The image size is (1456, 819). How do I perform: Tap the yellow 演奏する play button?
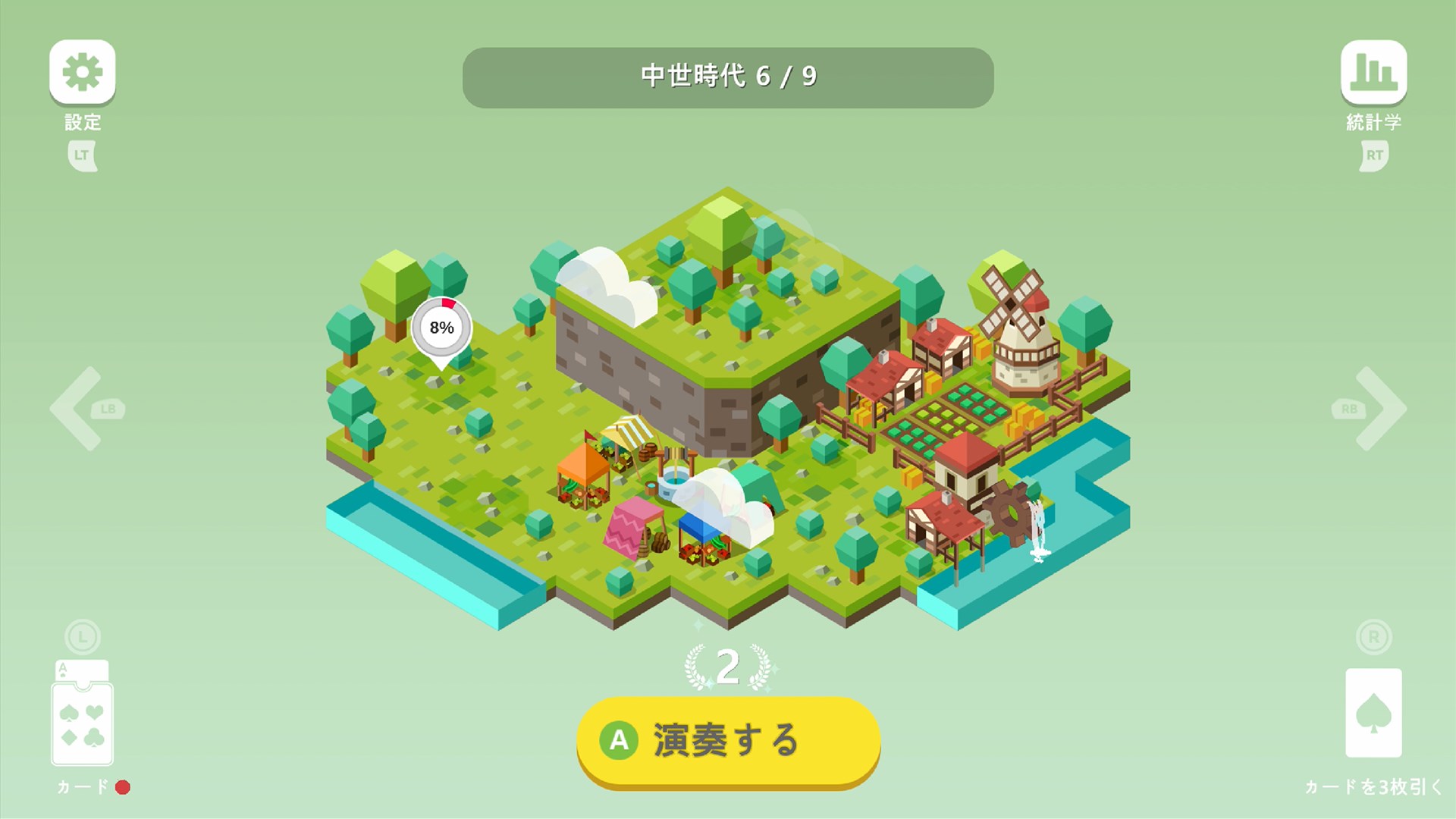728,741
